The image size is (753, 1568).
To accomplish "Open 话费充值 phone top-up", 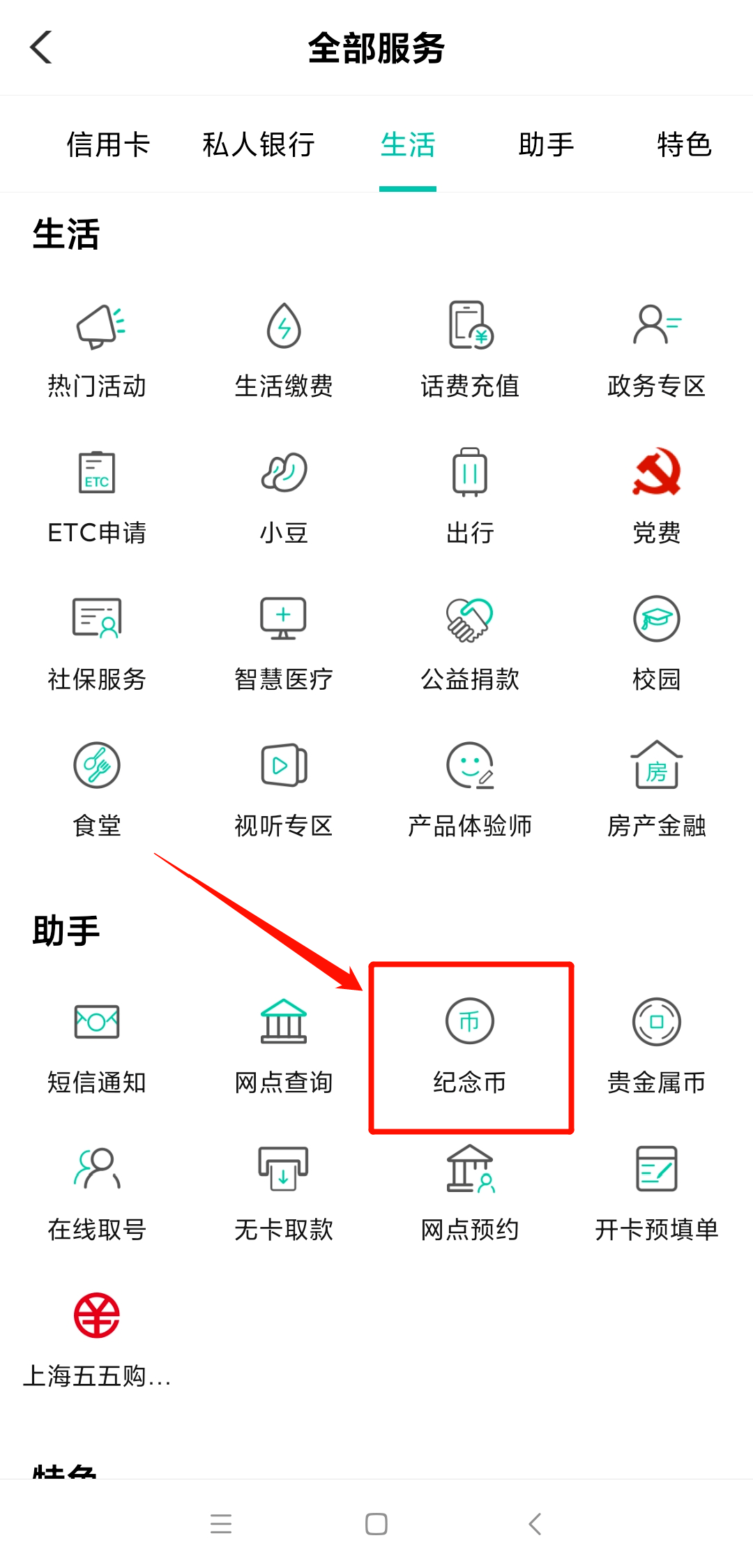I will click(470, 349).
